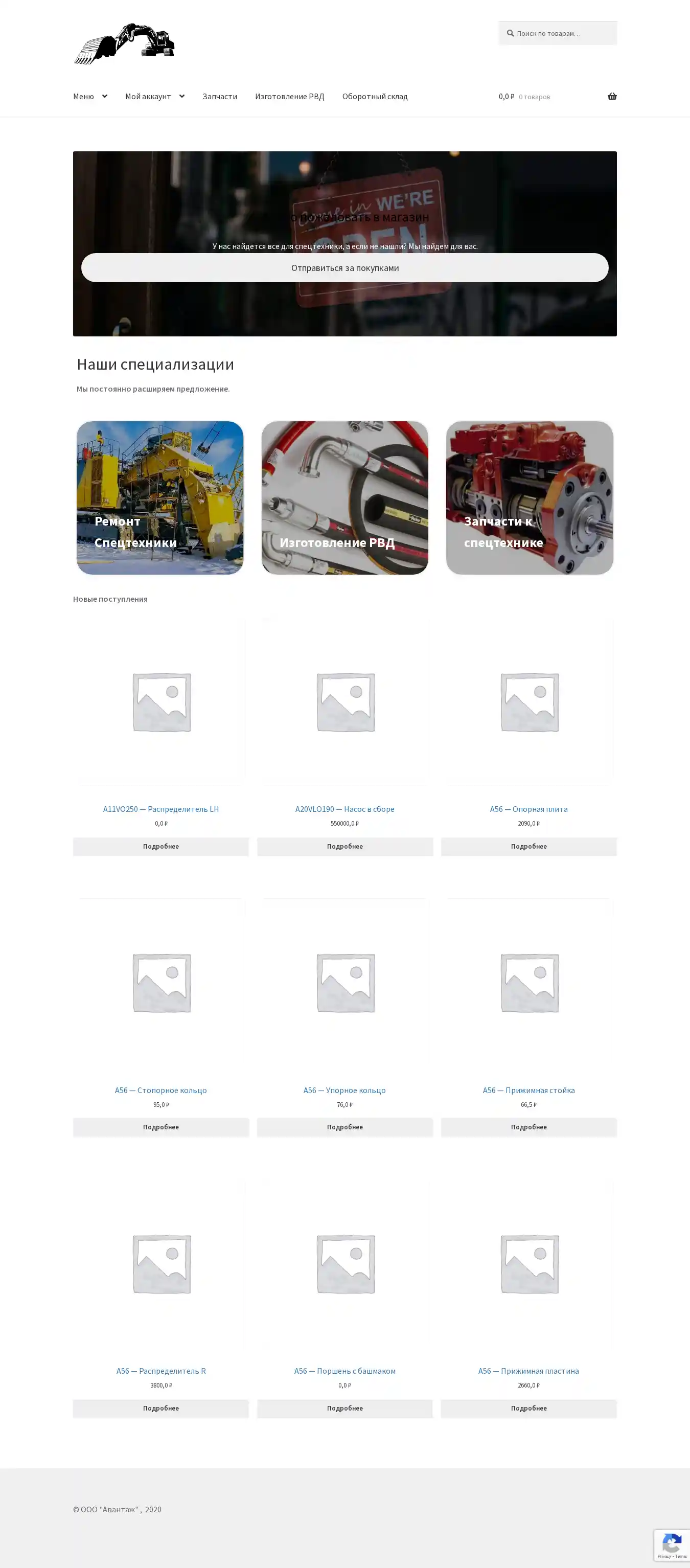Open the Запчасти к спецтехнике card

point(529,497)
